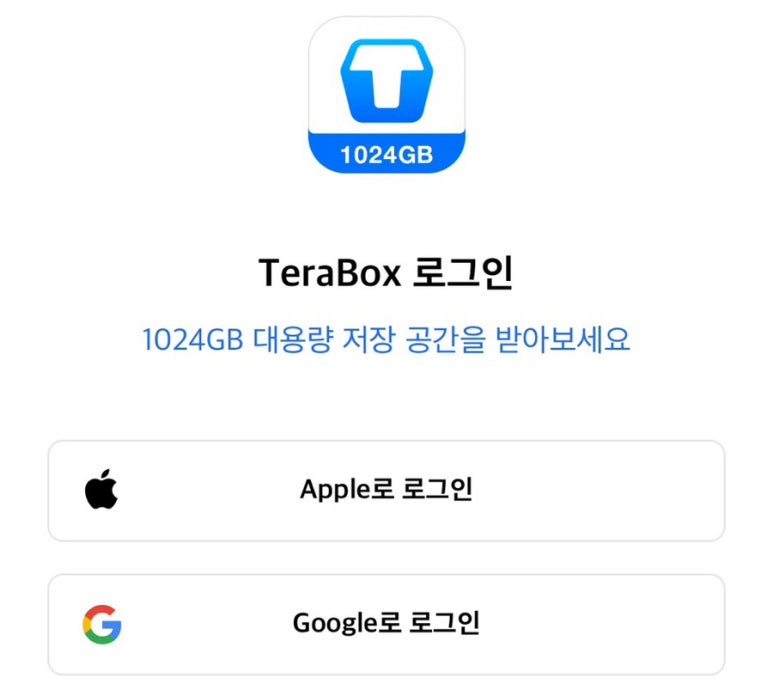Viewport: 773px width, 696px height.
Task: Sign in with the Apple로 로그인 button
Action: pos(386,490)
